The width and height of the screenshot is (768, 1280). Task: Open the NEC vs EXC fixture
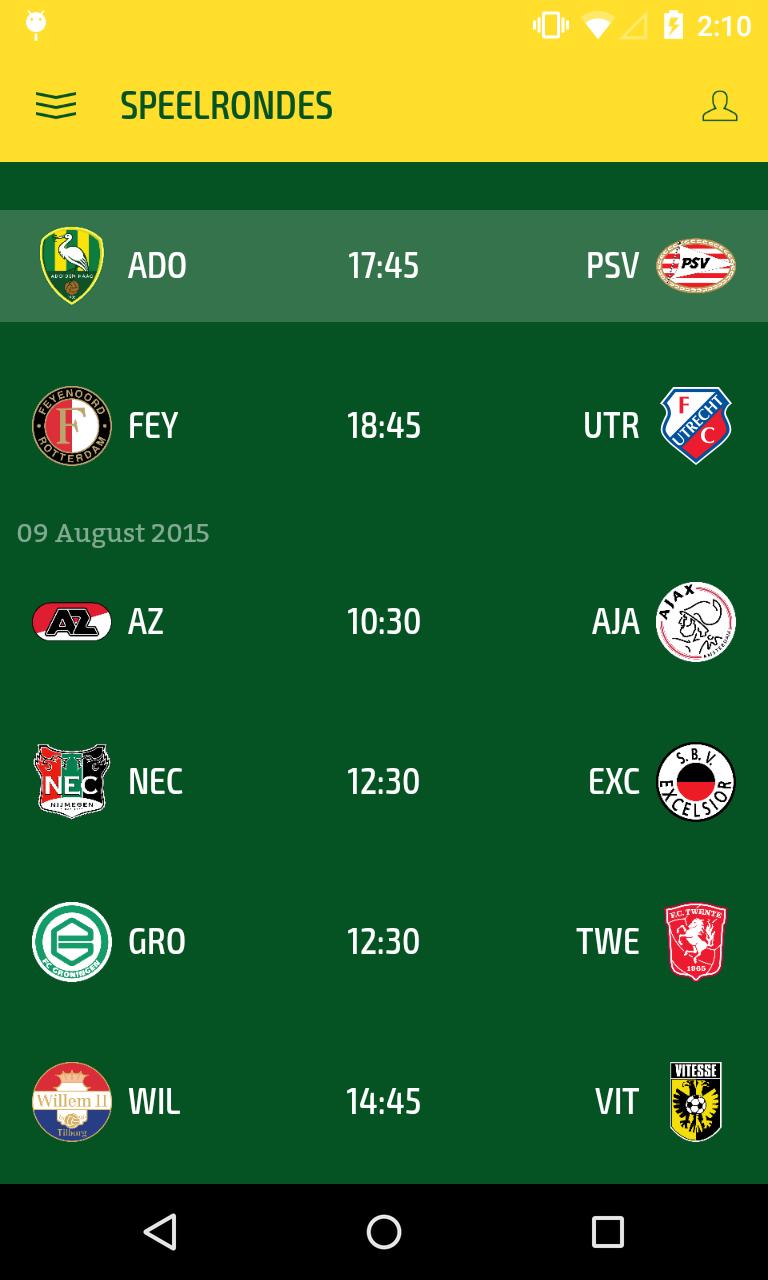[x=384, y=782]
